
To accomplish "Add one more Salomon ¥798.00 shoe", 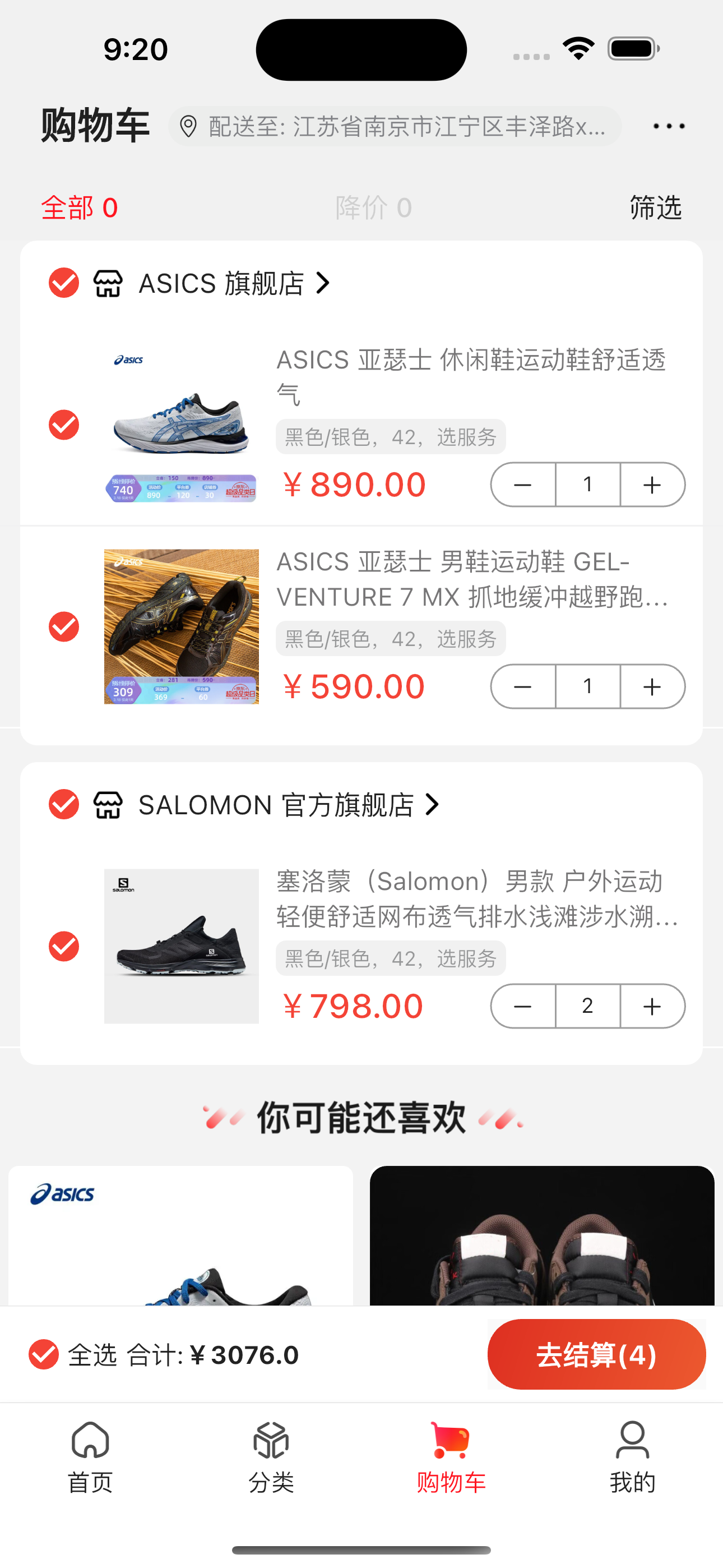I will tap(652, 1006).
